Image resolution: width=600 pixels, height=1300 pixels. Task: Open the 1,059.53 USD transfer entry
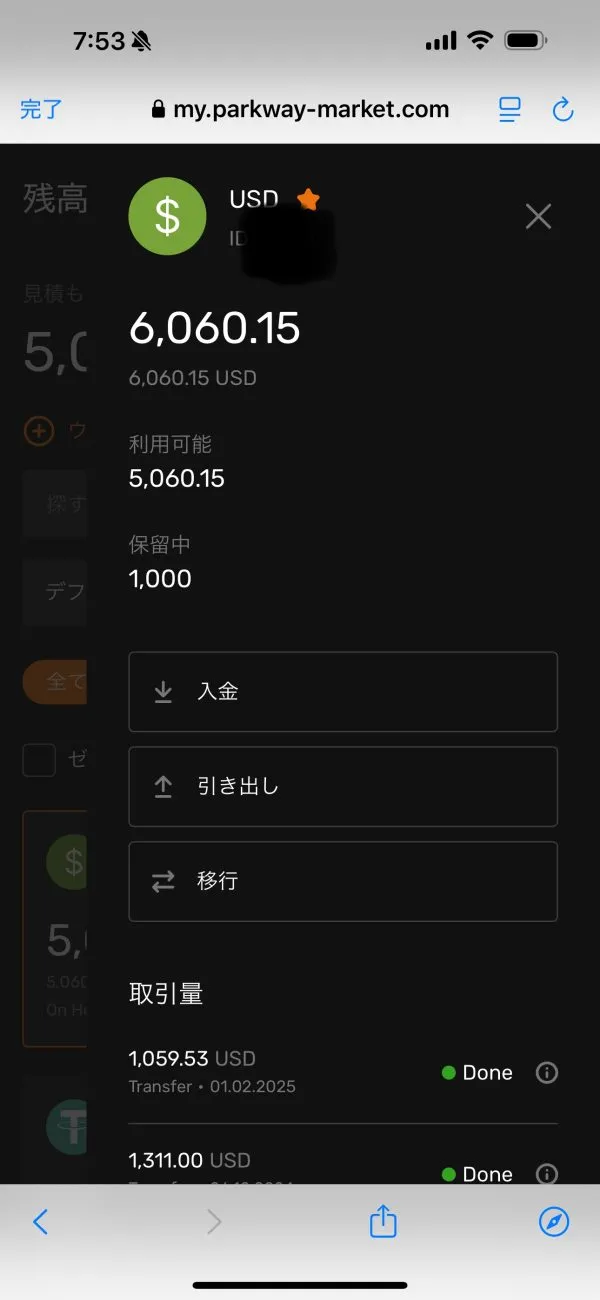[343, 1072]
